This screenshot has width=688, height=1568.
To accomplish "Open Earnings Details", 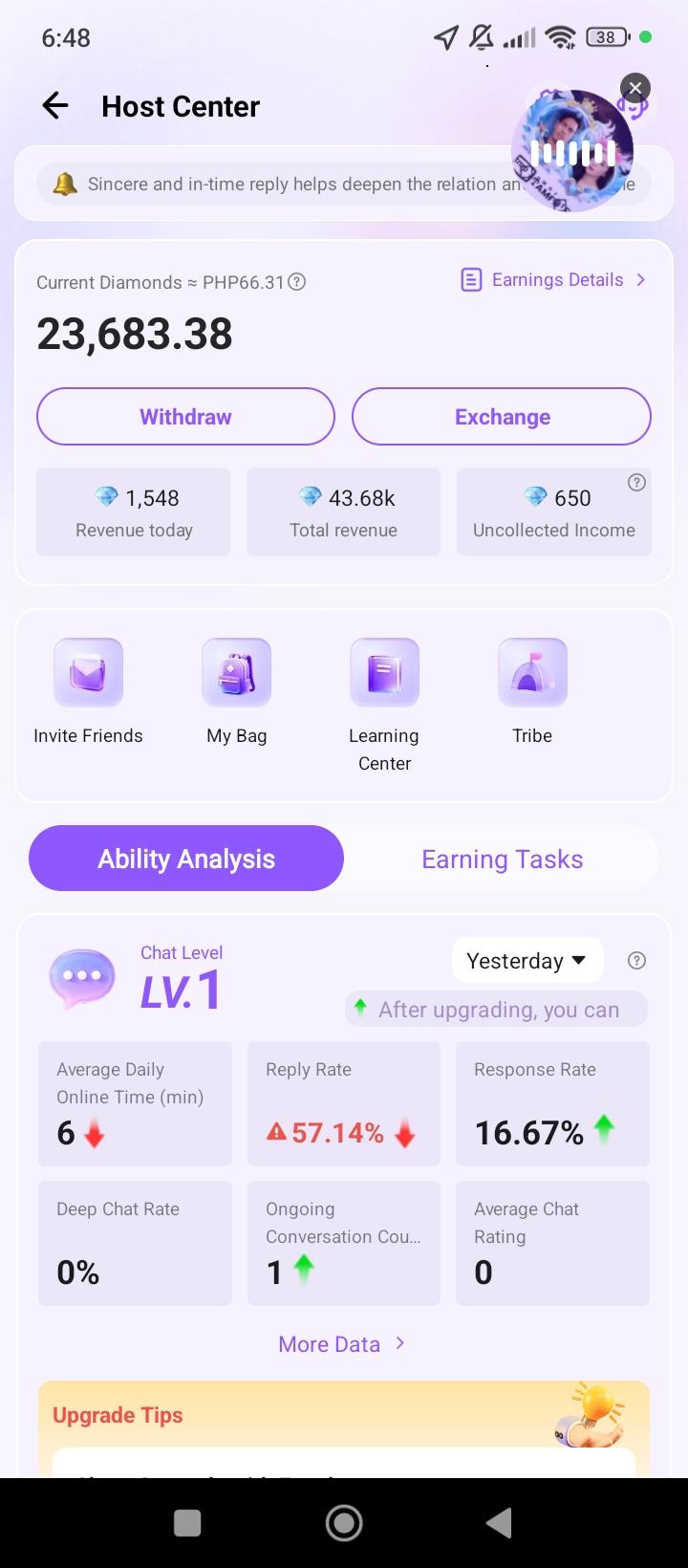I will 554,280.
